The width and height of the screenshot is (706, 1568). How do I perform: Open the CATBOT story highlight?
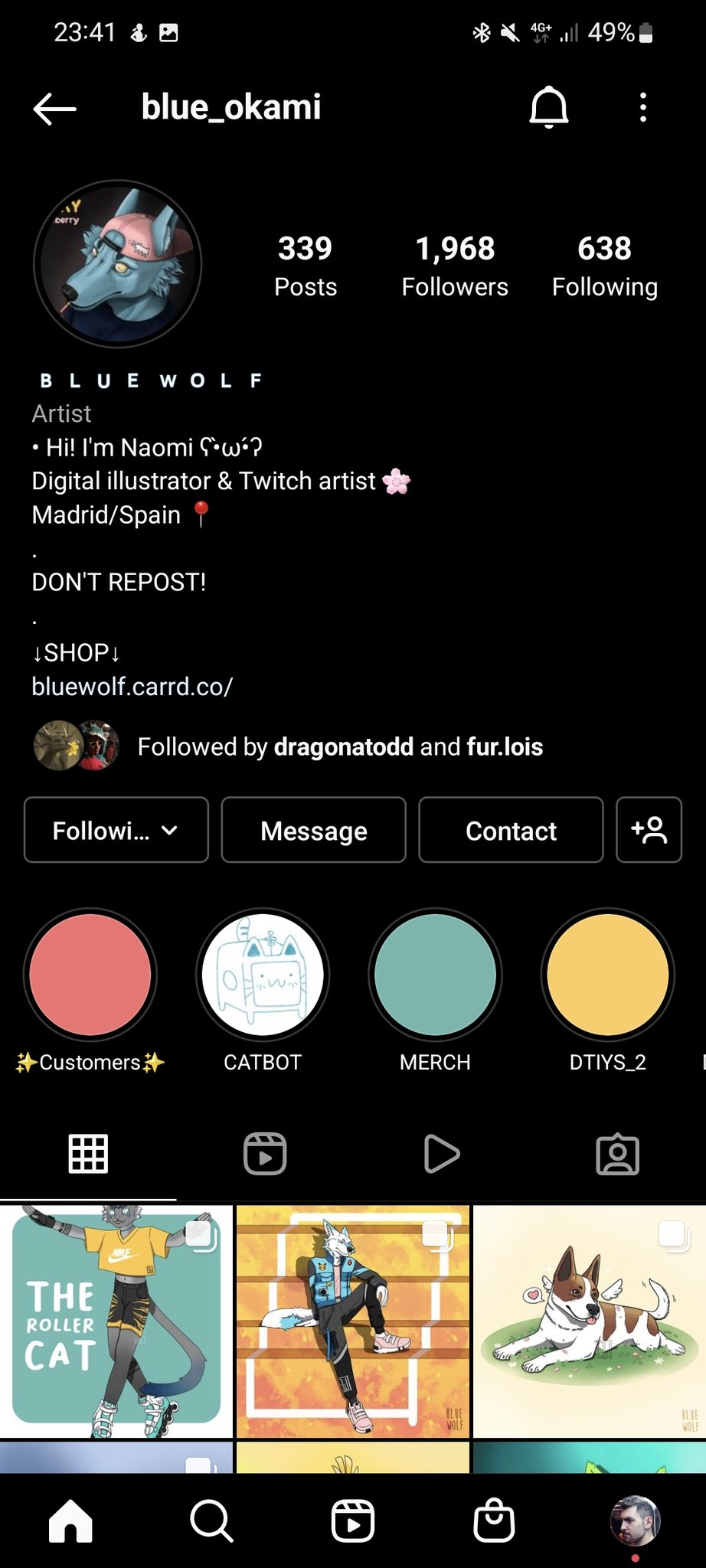(263, 975)
